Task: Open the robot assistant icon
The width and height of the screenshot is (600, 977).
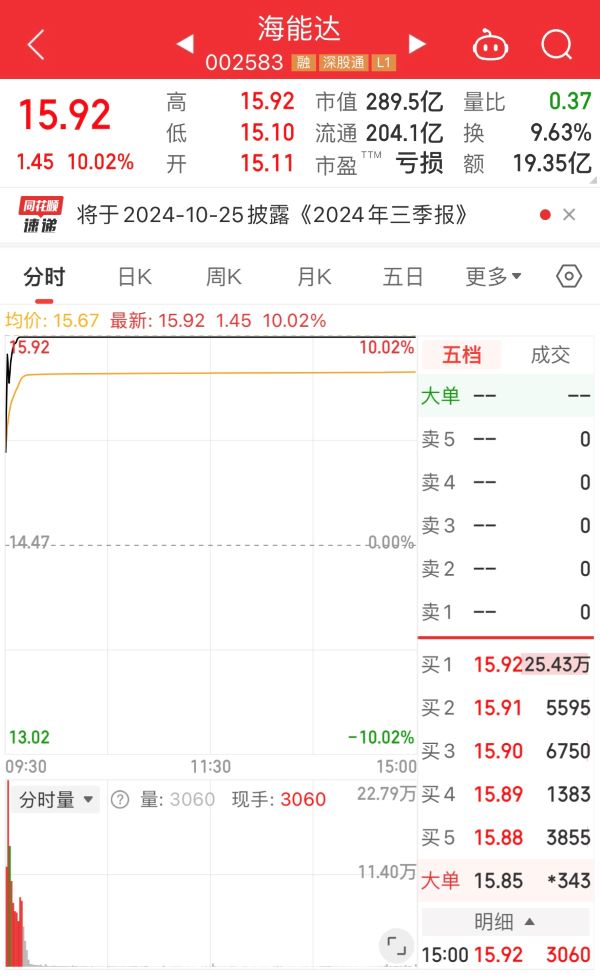Action: [489, 44]
